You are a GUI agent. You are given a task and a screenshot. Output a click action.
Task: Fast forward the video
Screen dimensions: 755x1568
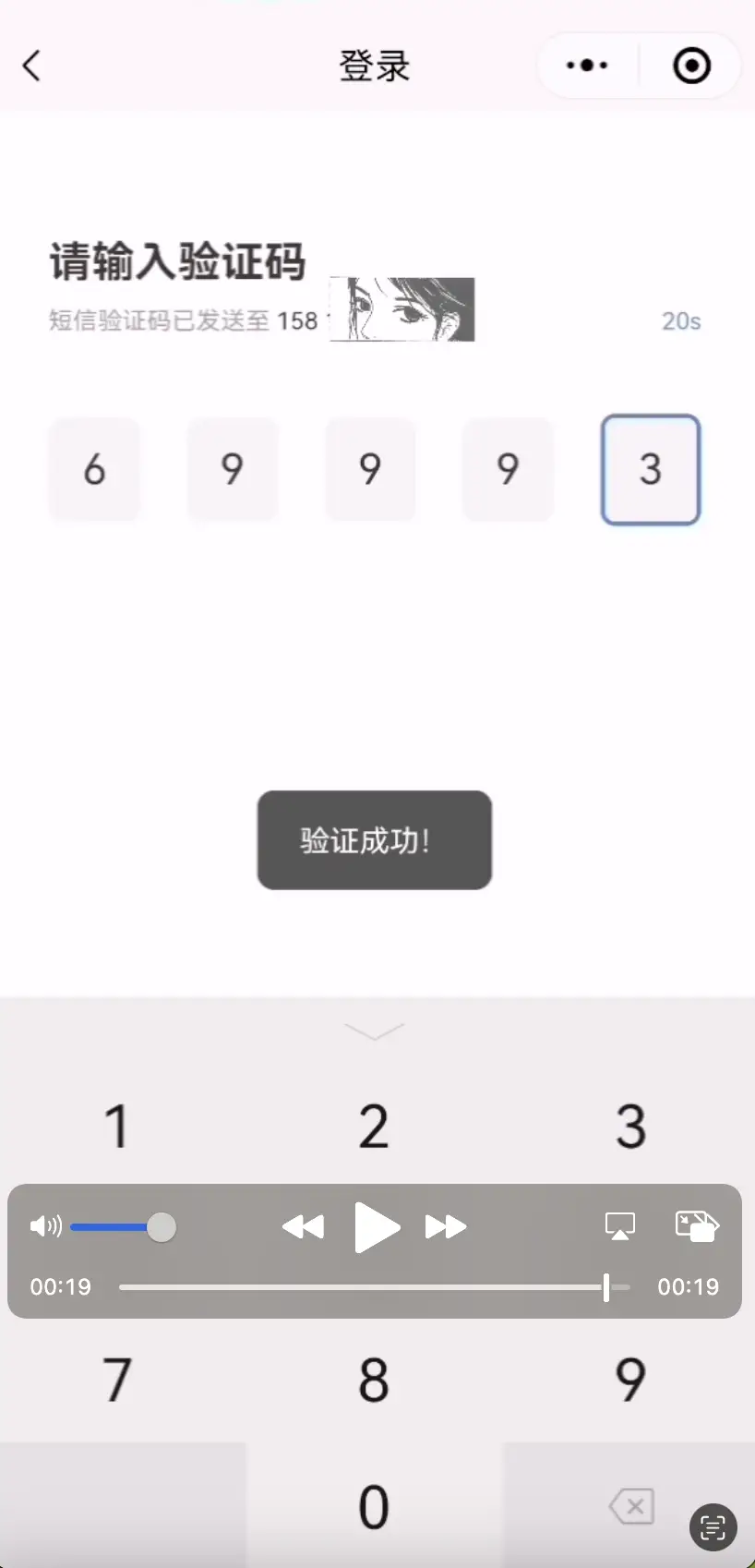click(446, 1227)
